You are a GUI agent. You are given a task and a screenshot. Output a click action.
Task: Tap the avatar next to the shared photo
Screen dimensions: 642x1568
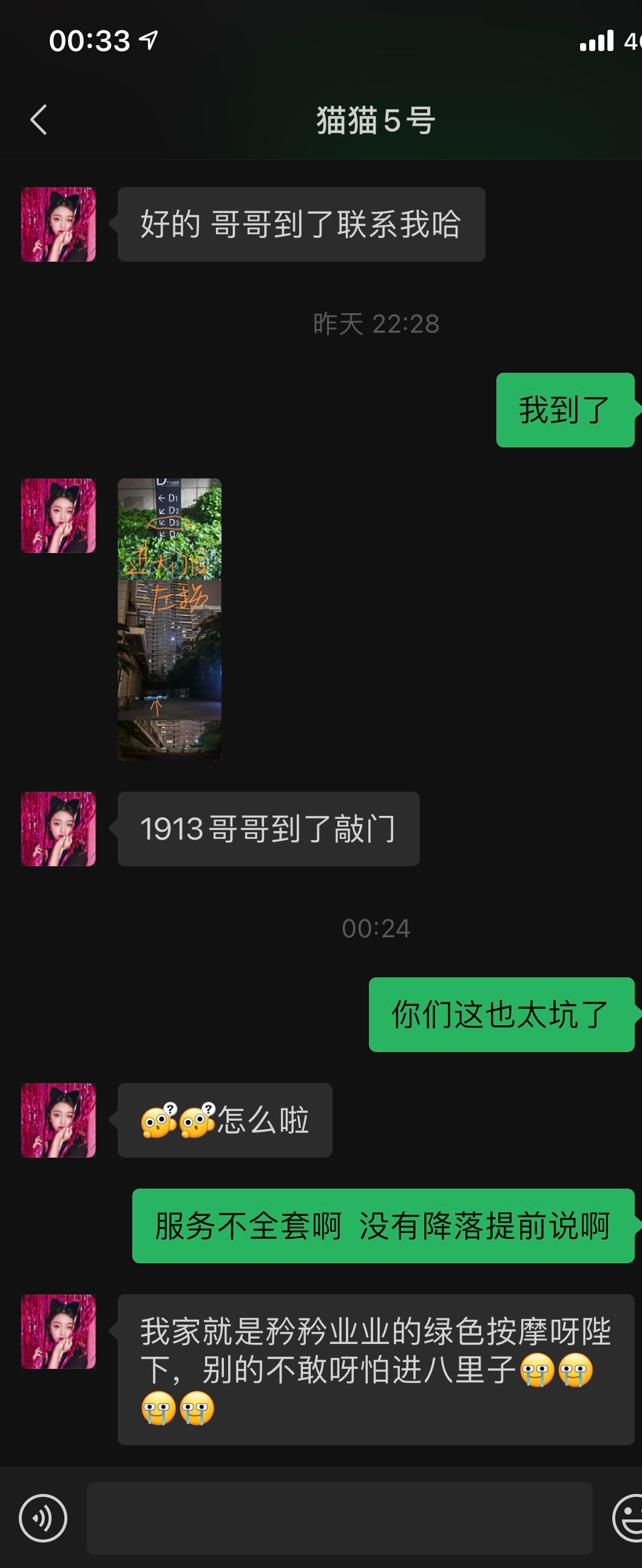click(x=58, y=515)
